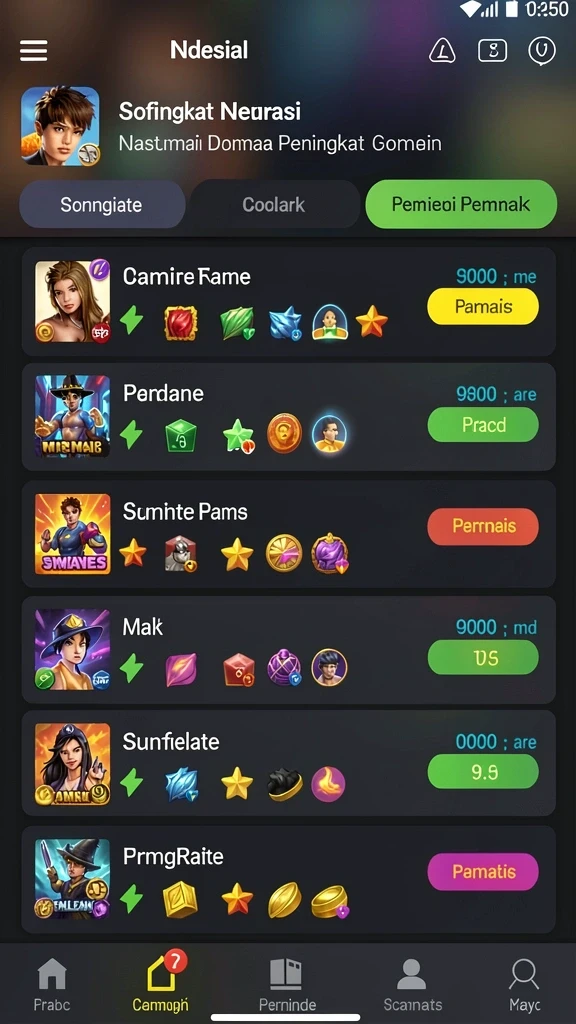Open the Camire Fame game thumbnail
This screenshot has width=576, height=1024.
72,302
